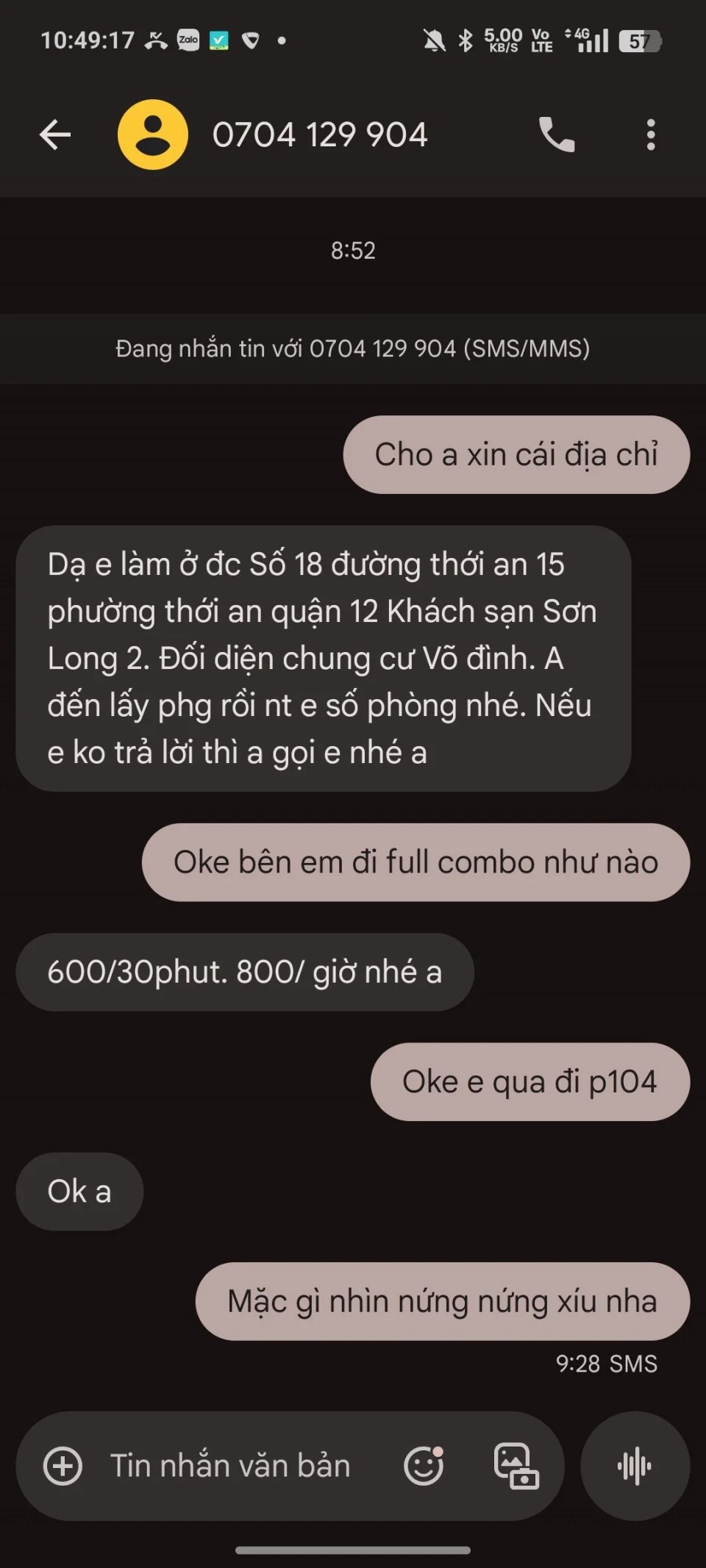Open the three-dot overflow menu
The width and height of the screenshot is (706, 1568).
[650, 135]
